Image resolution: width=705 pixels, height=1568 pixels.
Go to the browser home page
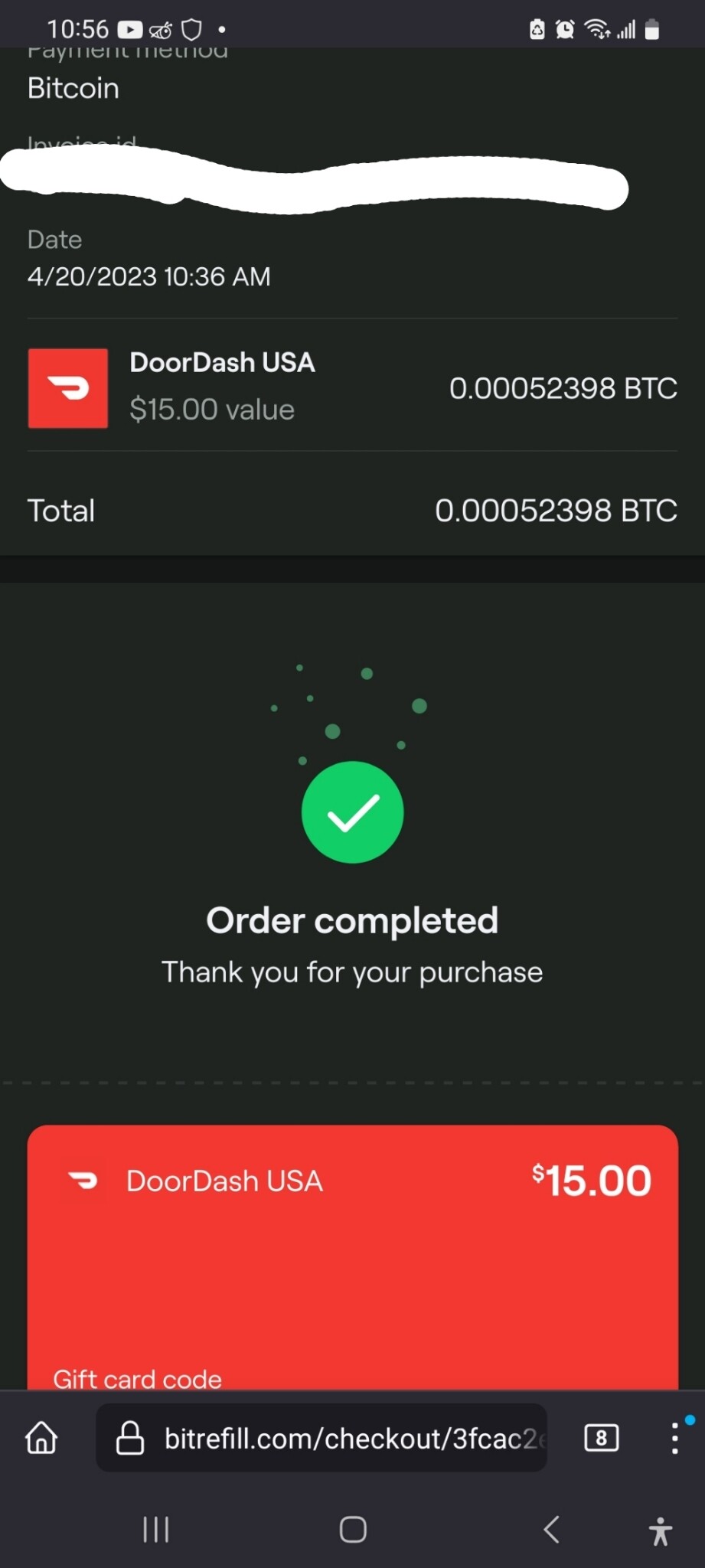pyautogui.click(x=41, y=1438)
